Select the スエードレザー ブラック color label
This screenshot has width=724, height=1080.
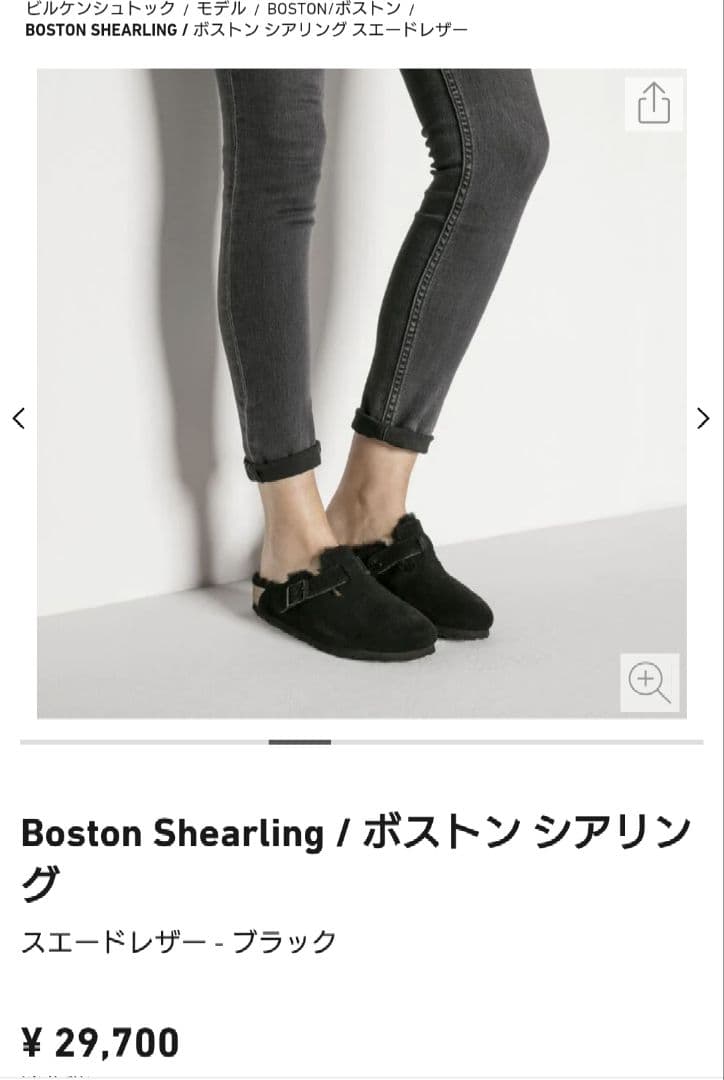point(180,938)
